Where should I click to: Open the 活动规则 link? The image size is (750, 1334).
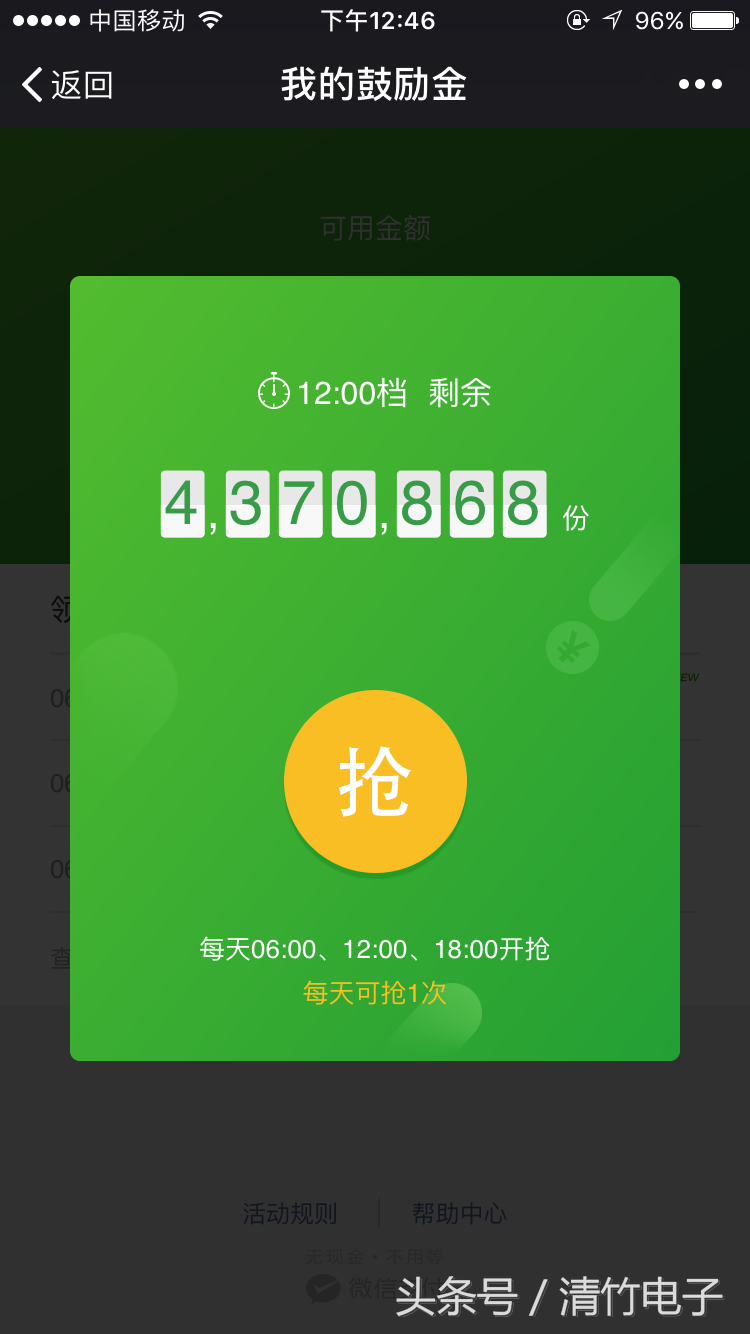tap(290, 1214)
